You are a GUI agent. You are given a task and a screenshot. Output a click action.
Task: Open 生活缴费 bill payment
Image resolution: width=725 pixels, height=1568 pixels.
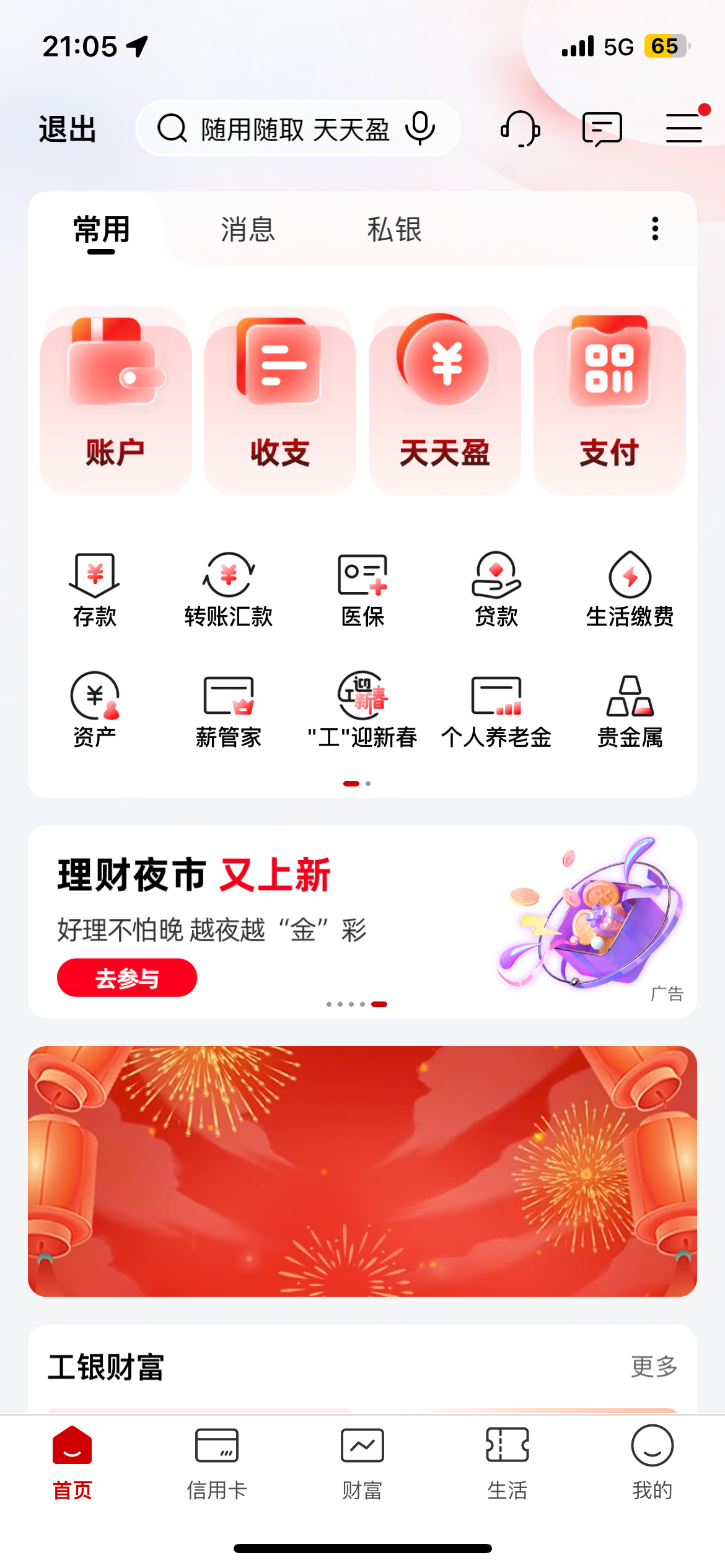tap(630, 590)
